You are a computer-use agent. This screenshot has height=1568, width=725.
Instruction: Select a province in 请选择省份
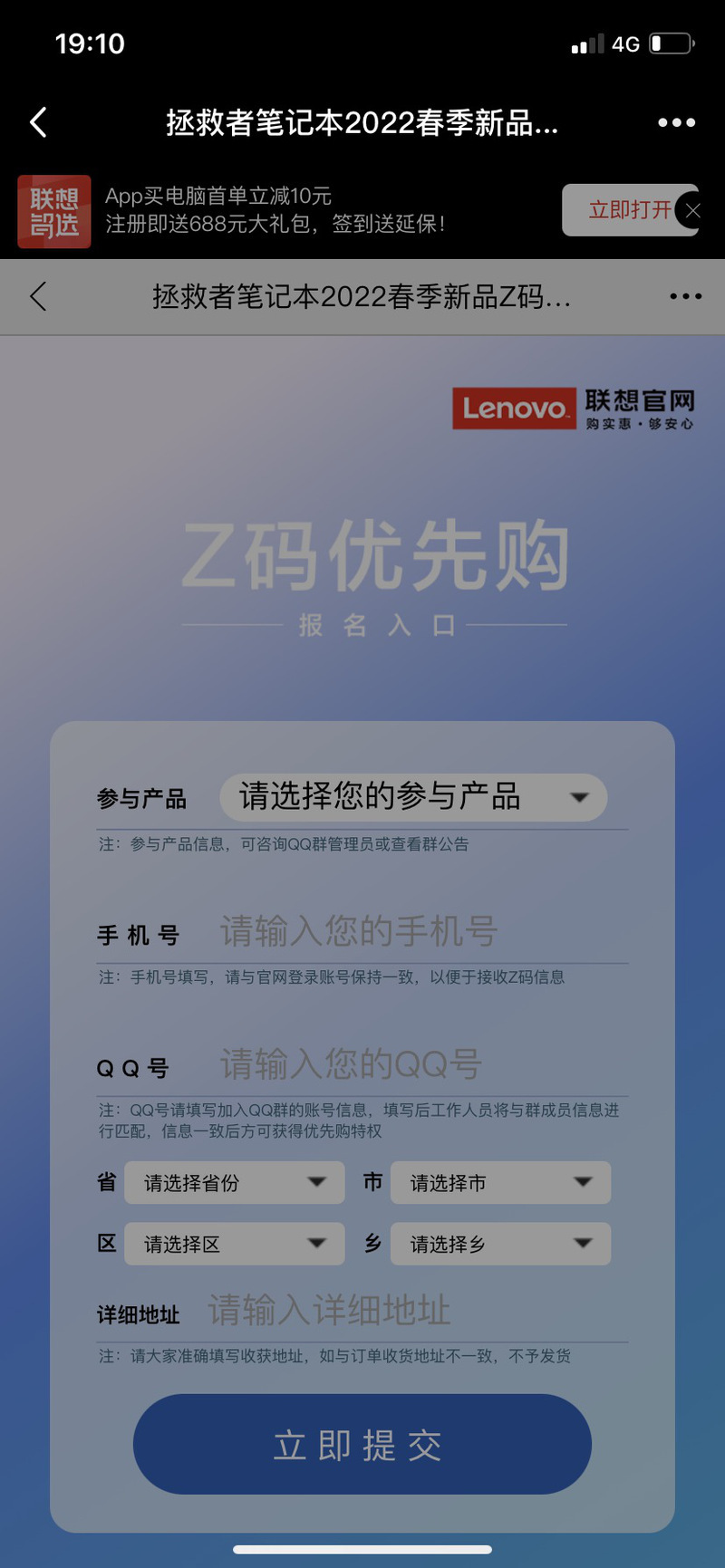(x=235, y=1183)
